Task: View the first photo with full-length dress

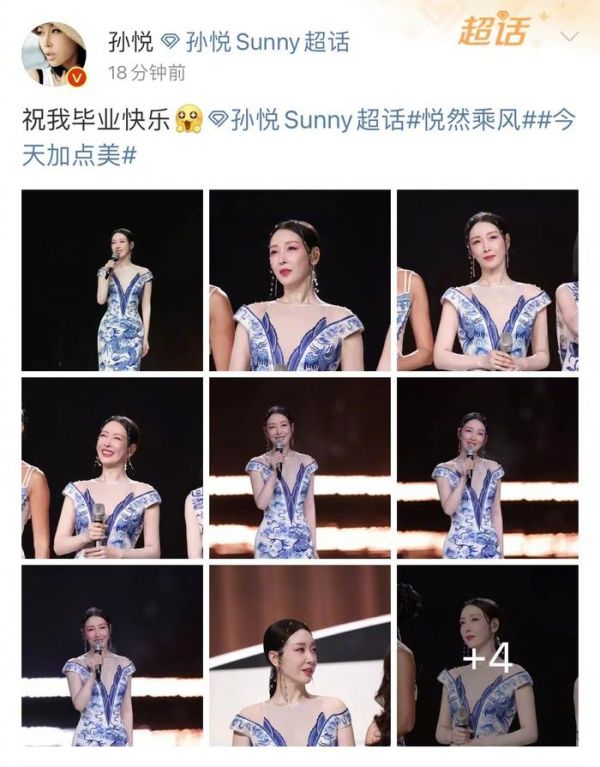Action: click(112, 281)
